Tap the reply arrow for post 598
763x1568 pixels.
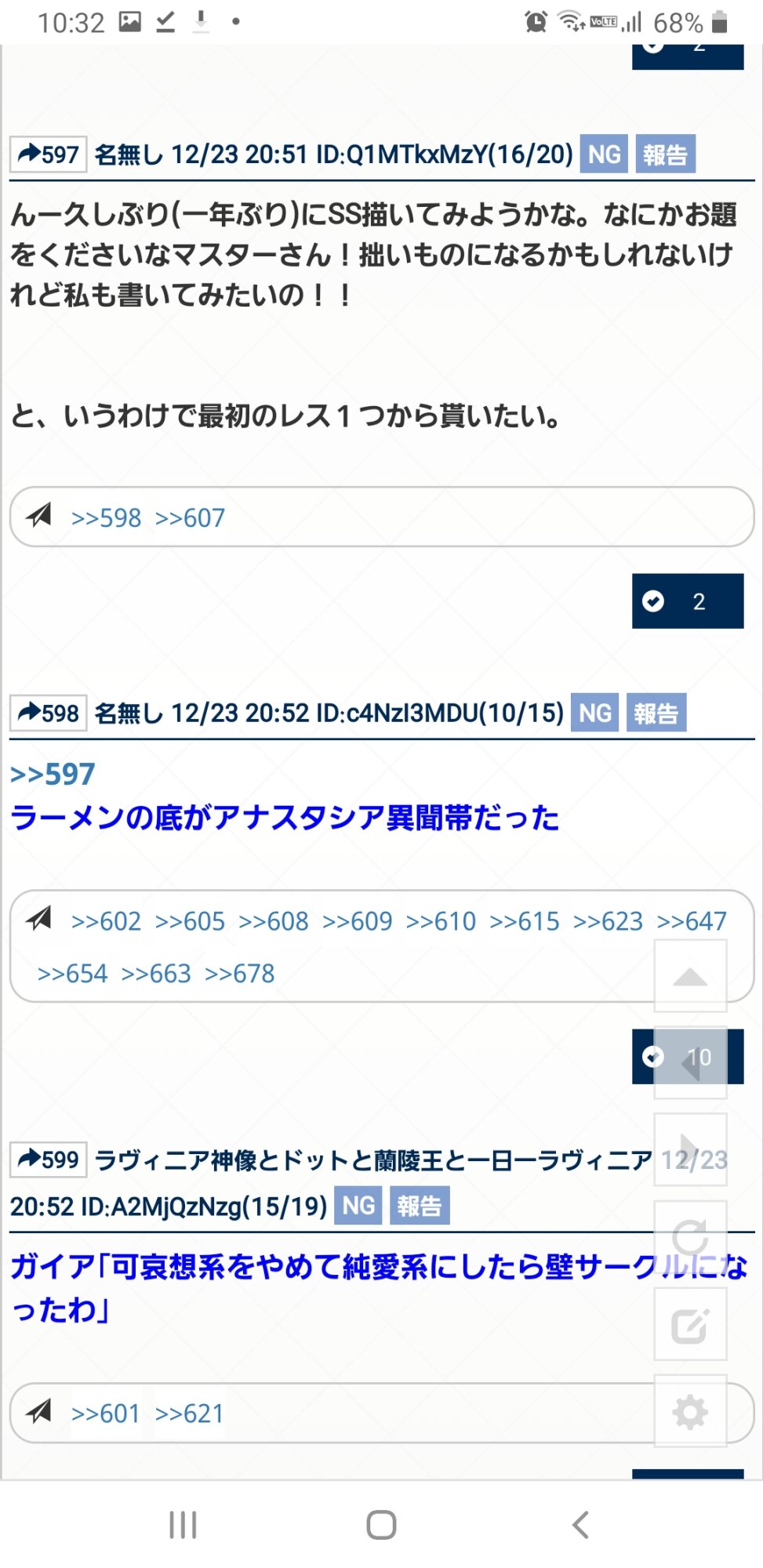pyautogui.click(x=48, y=713)
